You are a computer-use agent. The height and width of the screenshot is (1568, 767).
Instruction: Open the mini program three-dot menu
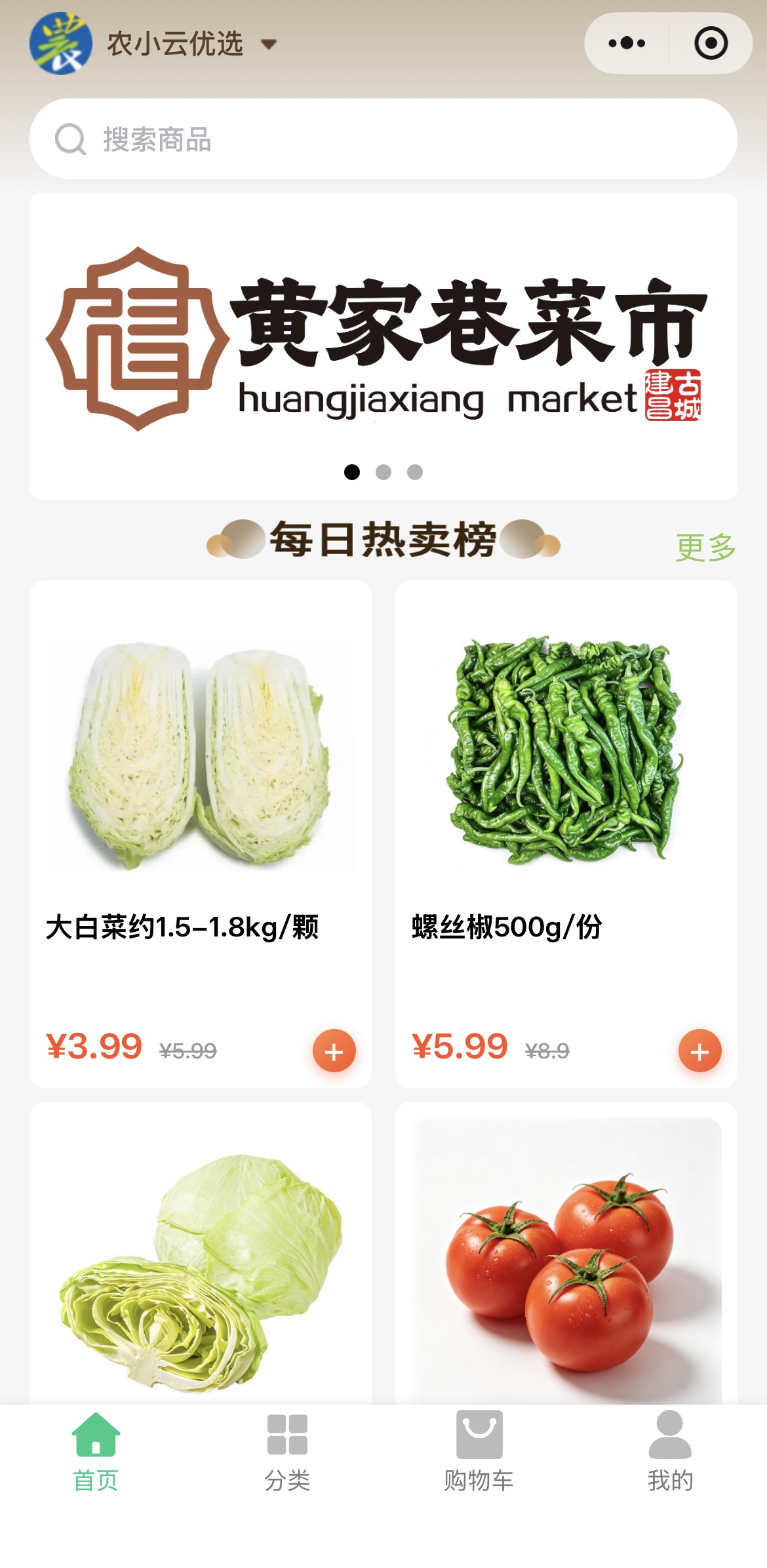tap(627, 43)
